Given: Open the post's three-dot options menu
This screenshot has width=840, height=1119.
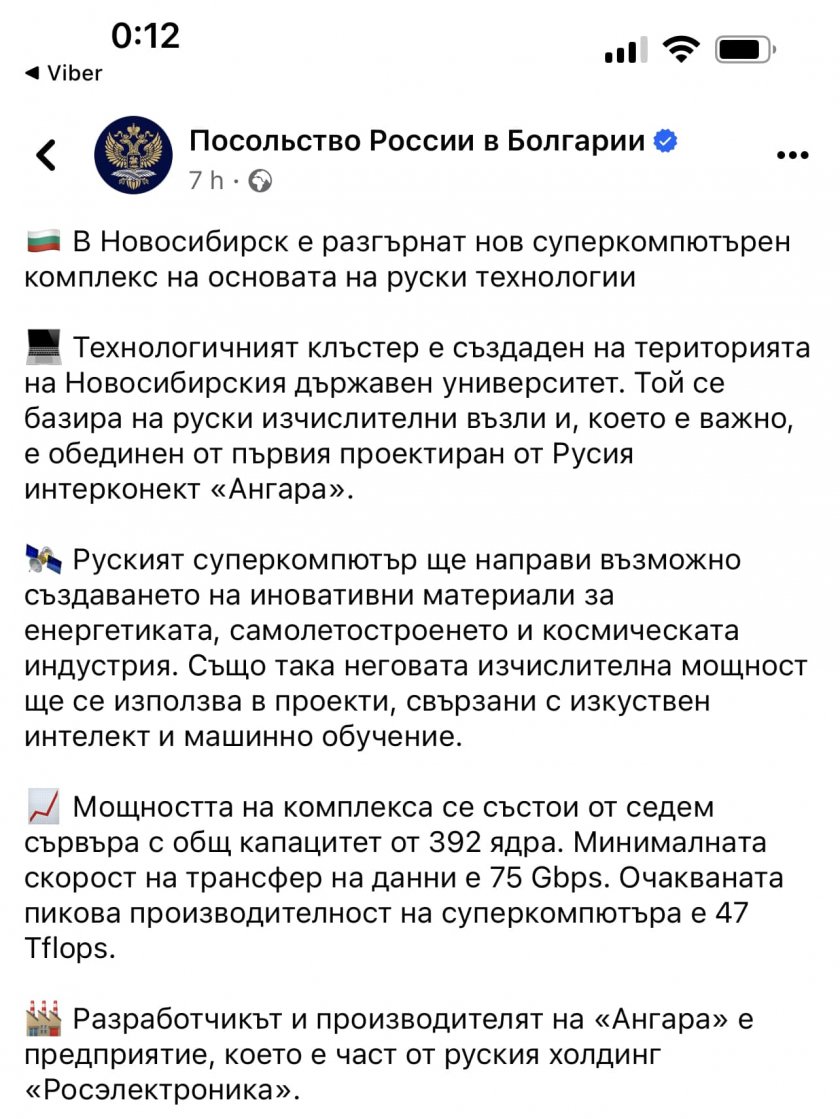Looking at the screenshot, I should click(792, 155).
